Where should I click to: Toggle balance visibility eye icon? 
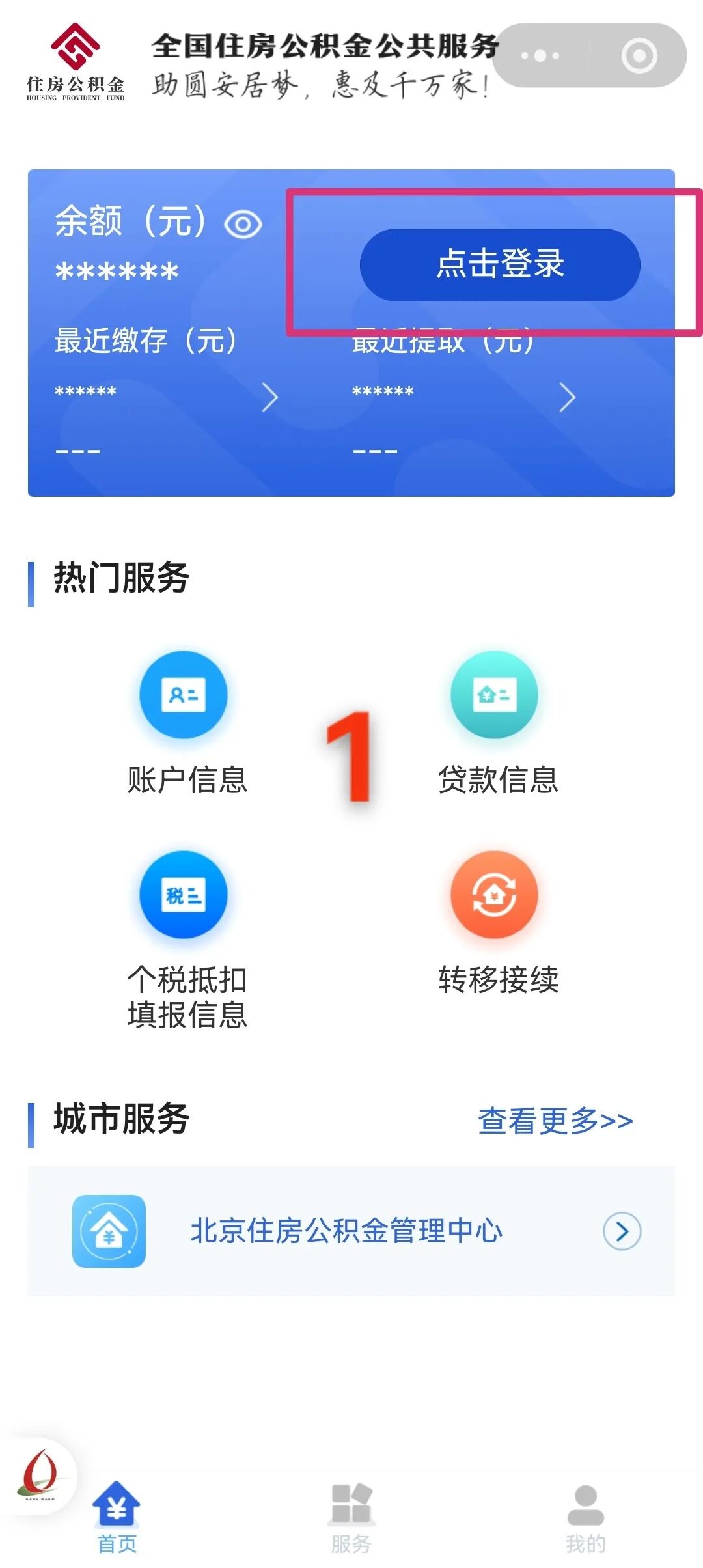pos(243,225)
